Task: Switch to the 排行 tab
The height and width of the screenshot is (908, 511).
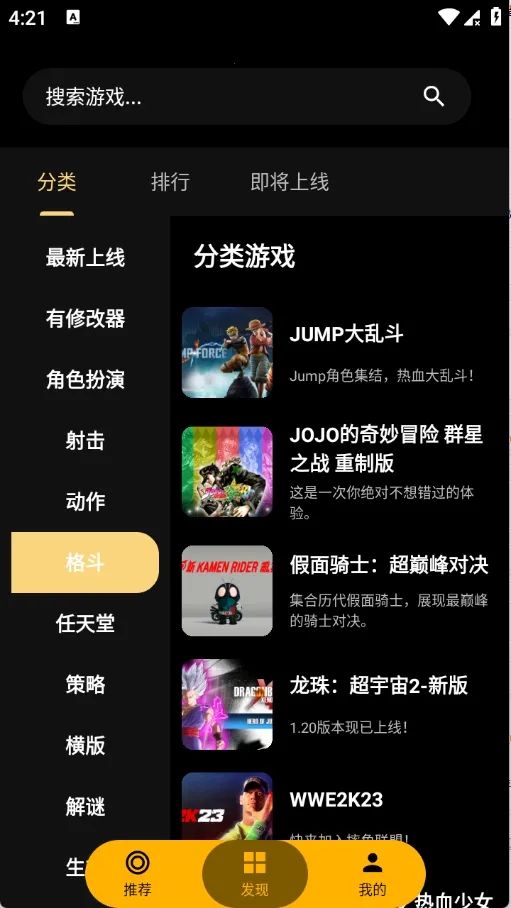Action: 170,182
